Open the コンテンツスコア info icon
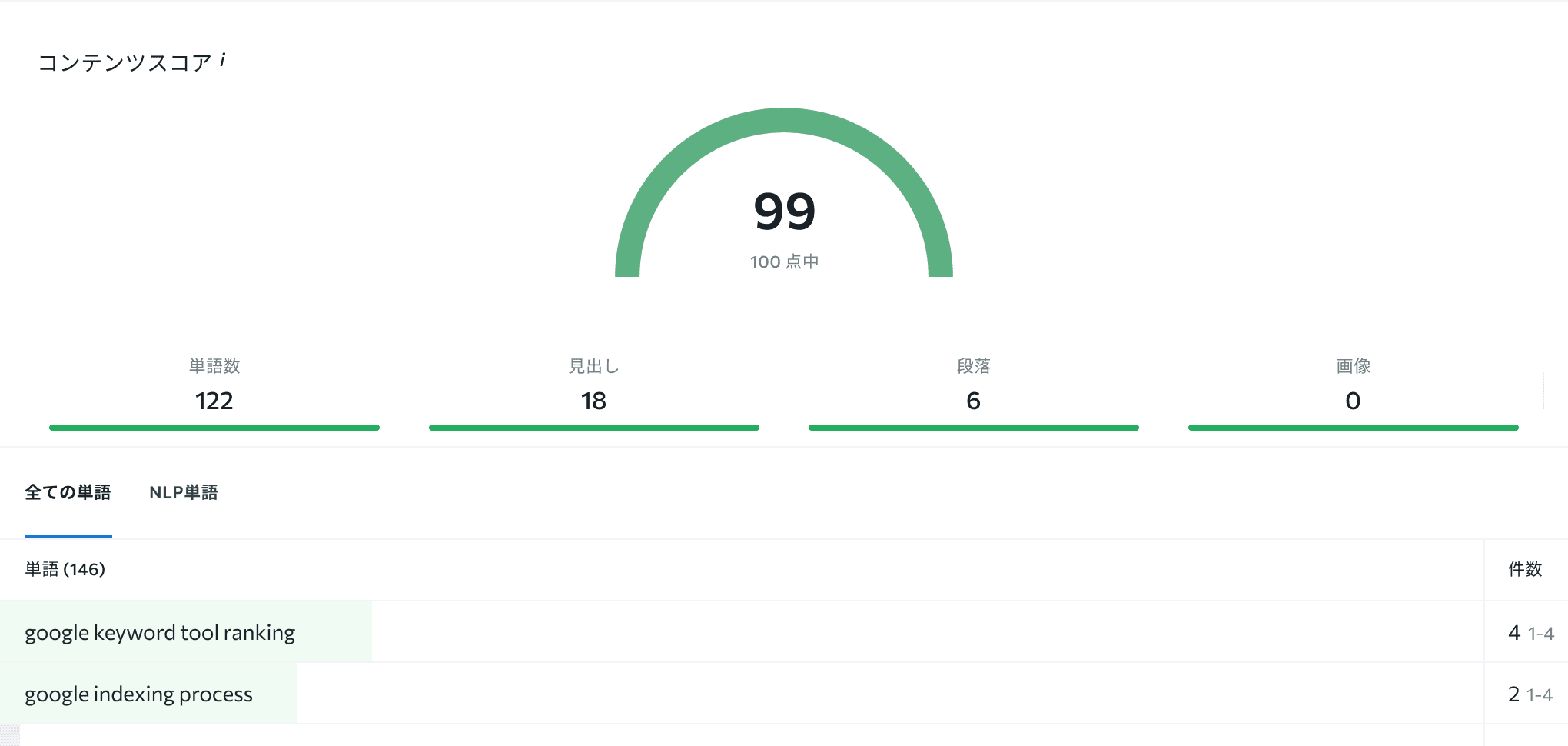Viewport: 1568px width, 746px height. pyautogui.click(x=222, y=60)
